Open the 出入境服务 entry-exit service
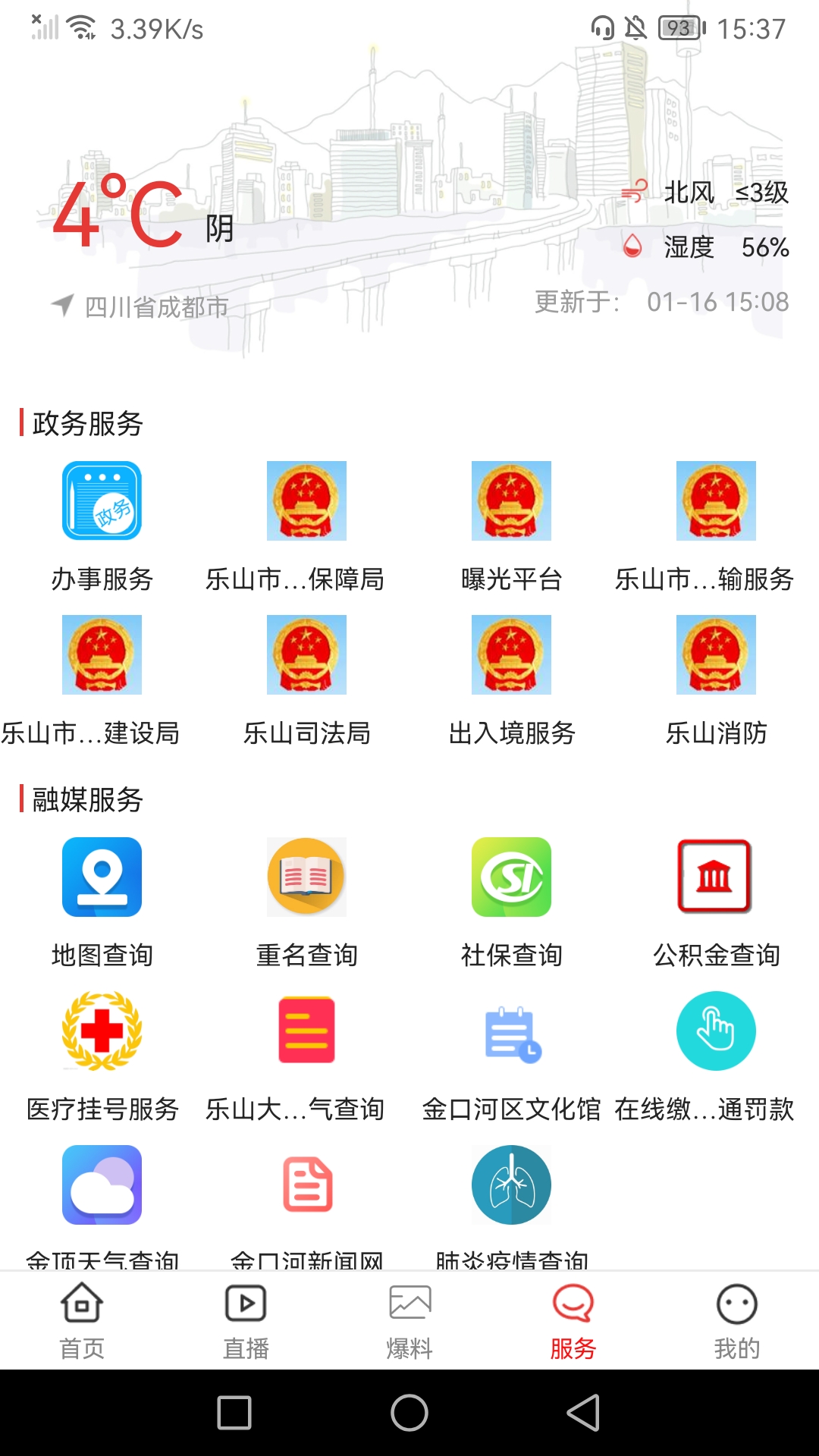The image size is (819, 1456). (511, 679)
